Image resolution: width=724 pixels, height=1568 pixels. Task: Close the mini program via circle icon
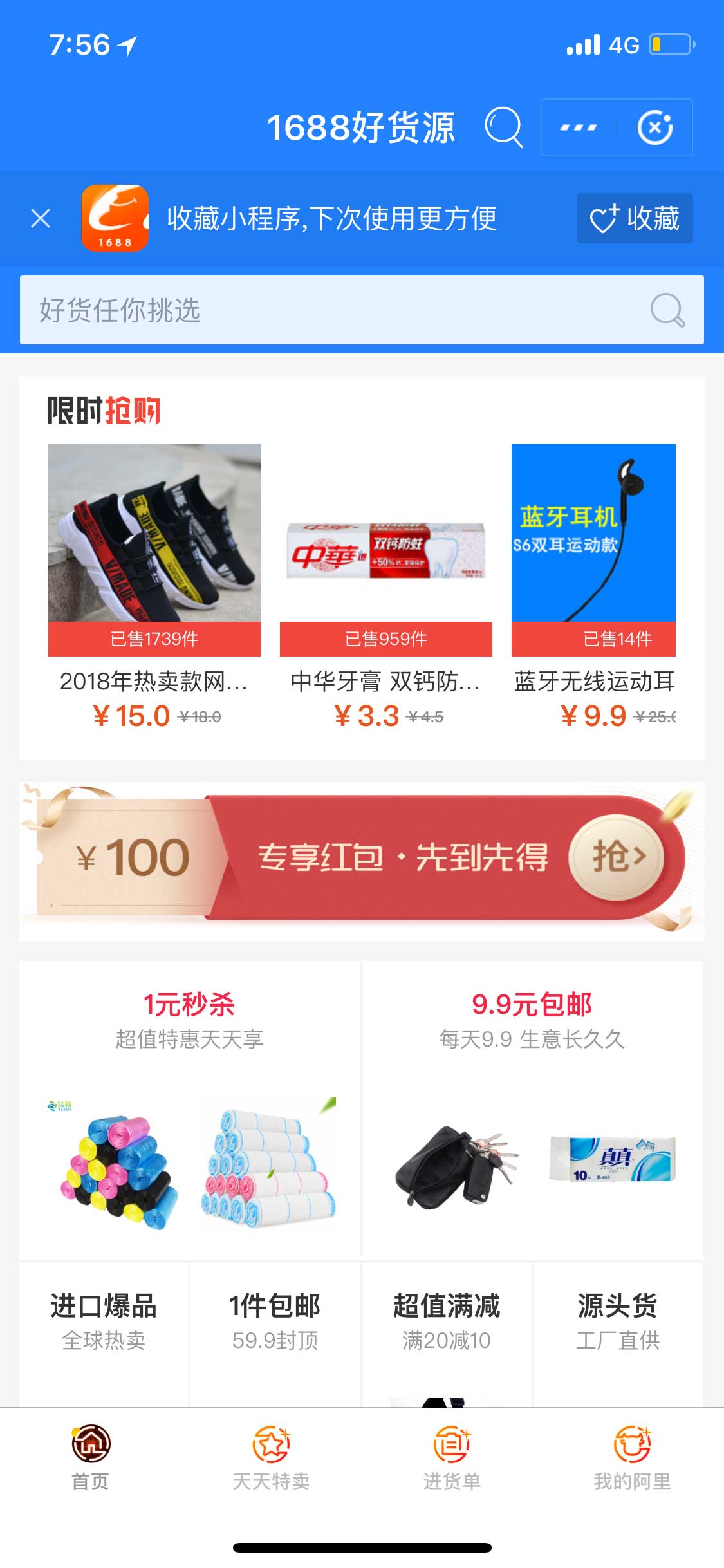(x=654, y=127)
